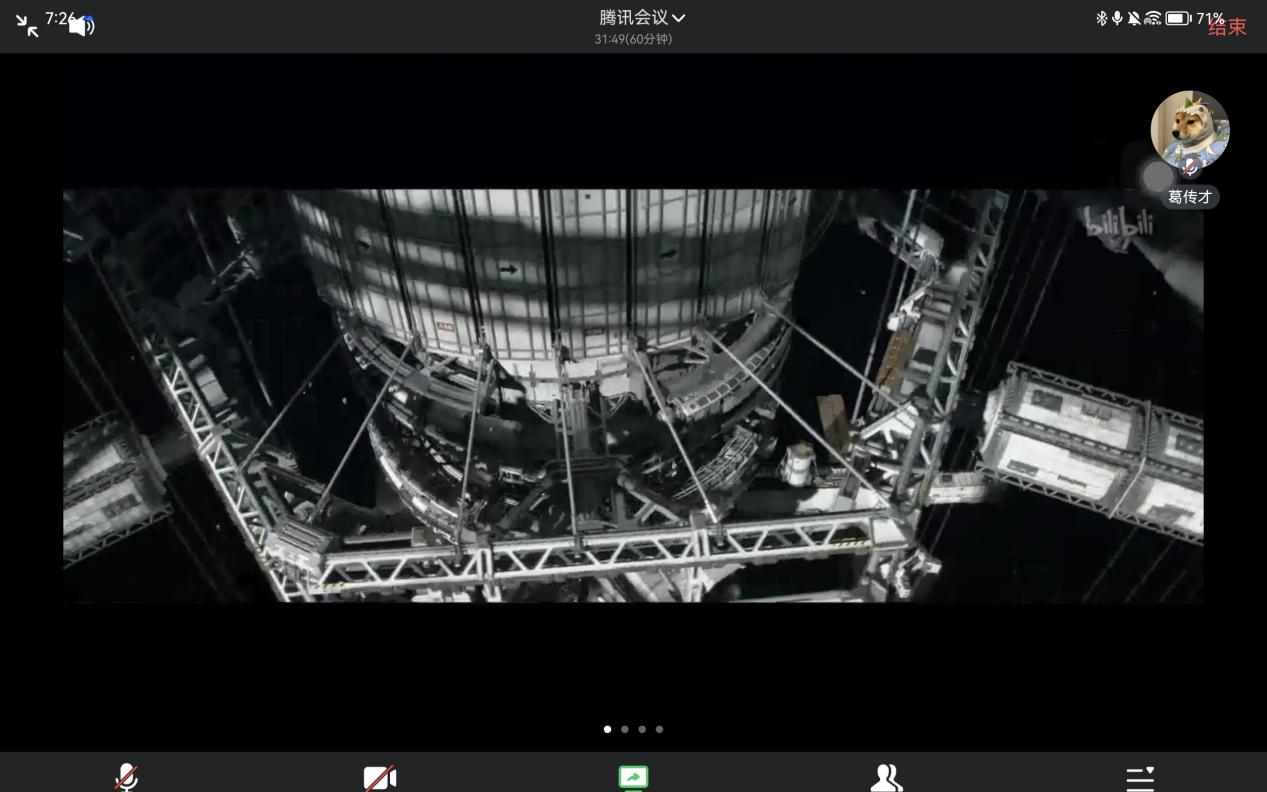Open the more options menu

[1140, 777]
